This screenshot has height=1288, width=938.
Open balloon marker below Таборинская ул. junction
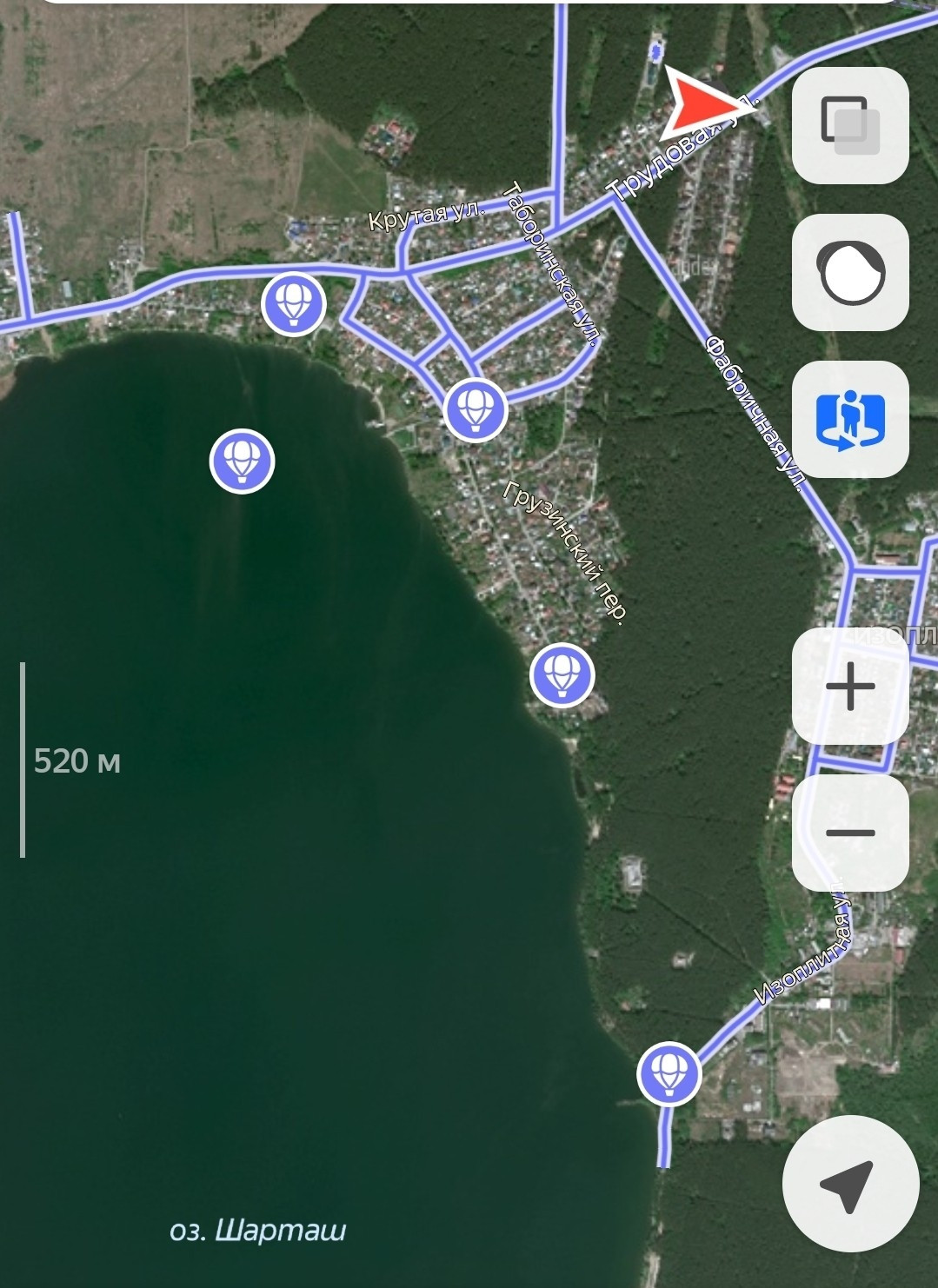476,410
